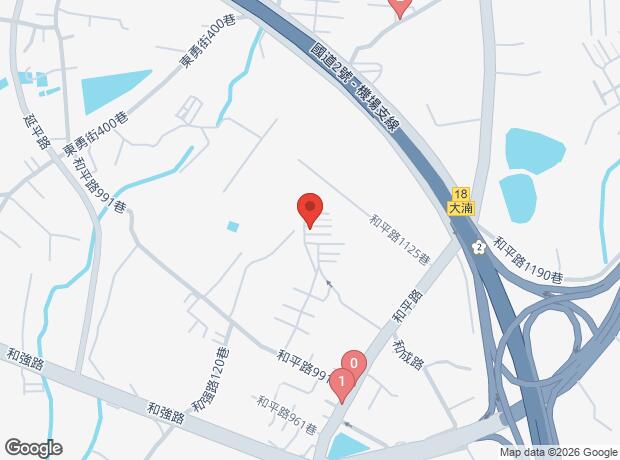This screenshot has height=460, width=620.
Task: Select the map marker labeled 0
Action: [355, 362]
